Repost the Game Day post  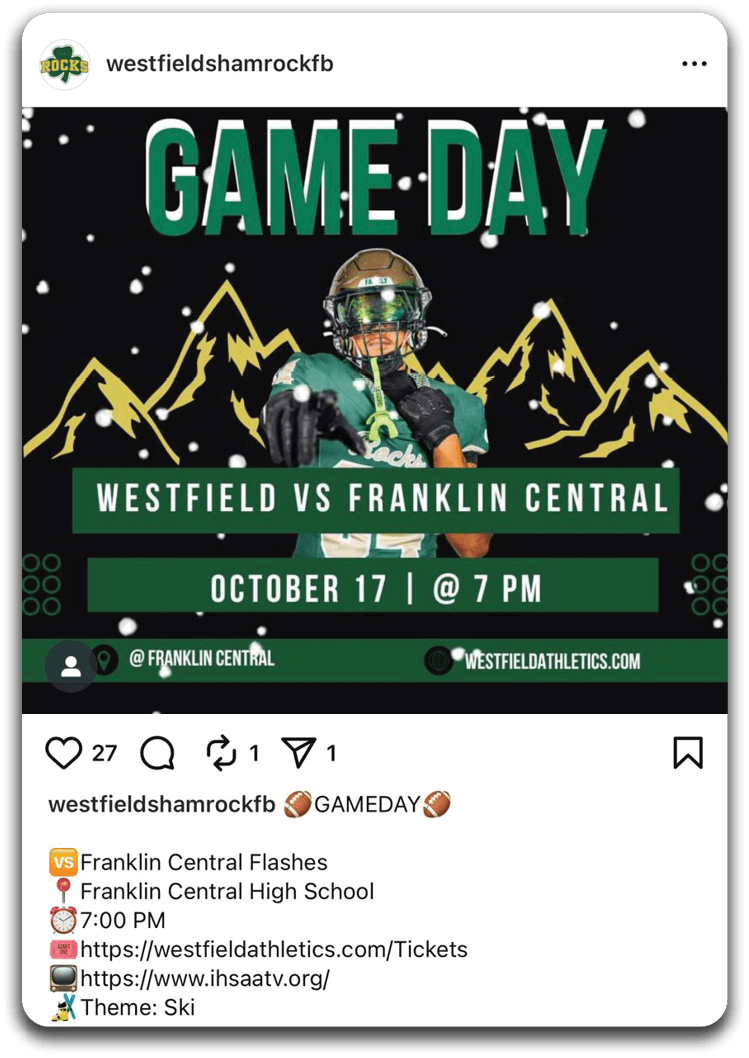click(220, 753)
